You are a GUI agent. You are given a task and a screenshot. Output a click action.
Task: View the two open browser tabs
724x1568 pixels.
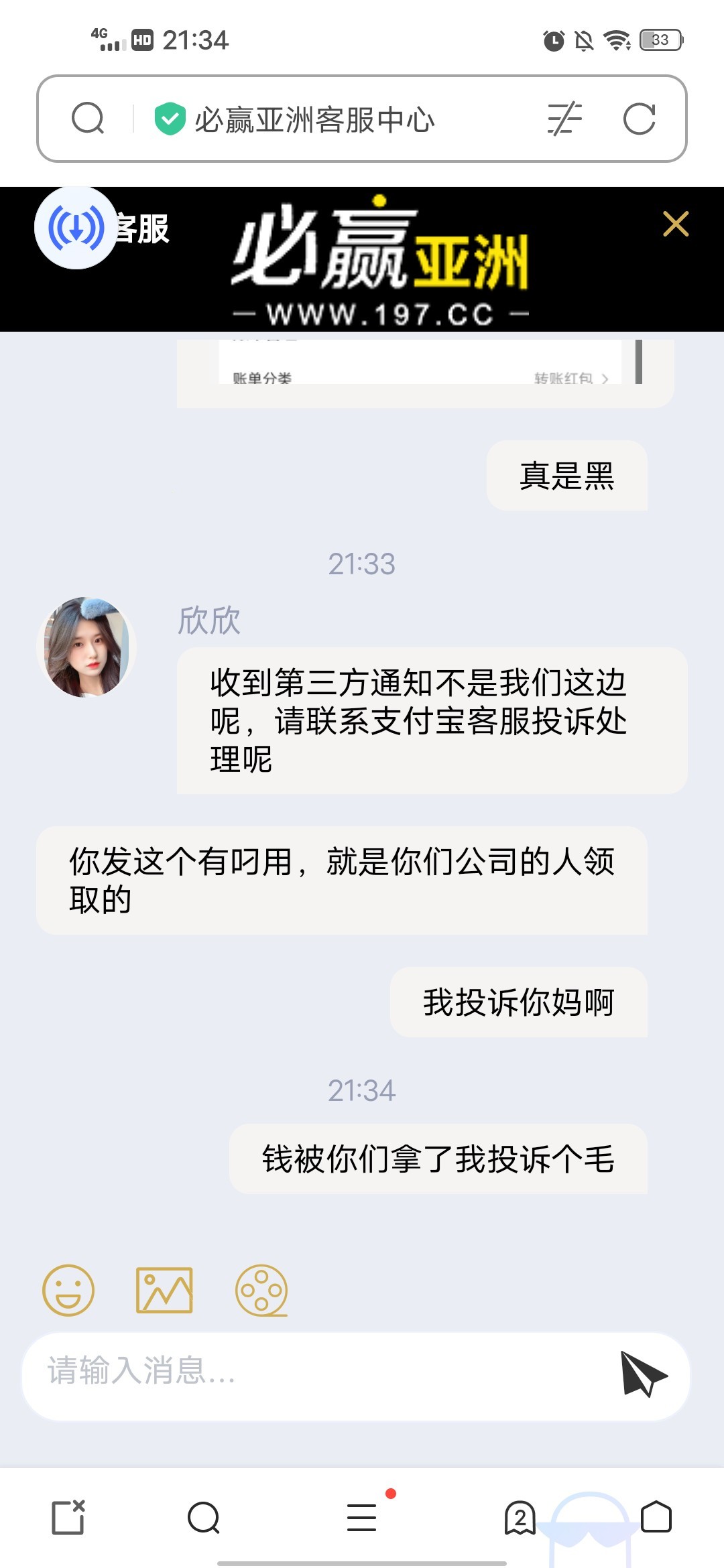click(520, 1518)
